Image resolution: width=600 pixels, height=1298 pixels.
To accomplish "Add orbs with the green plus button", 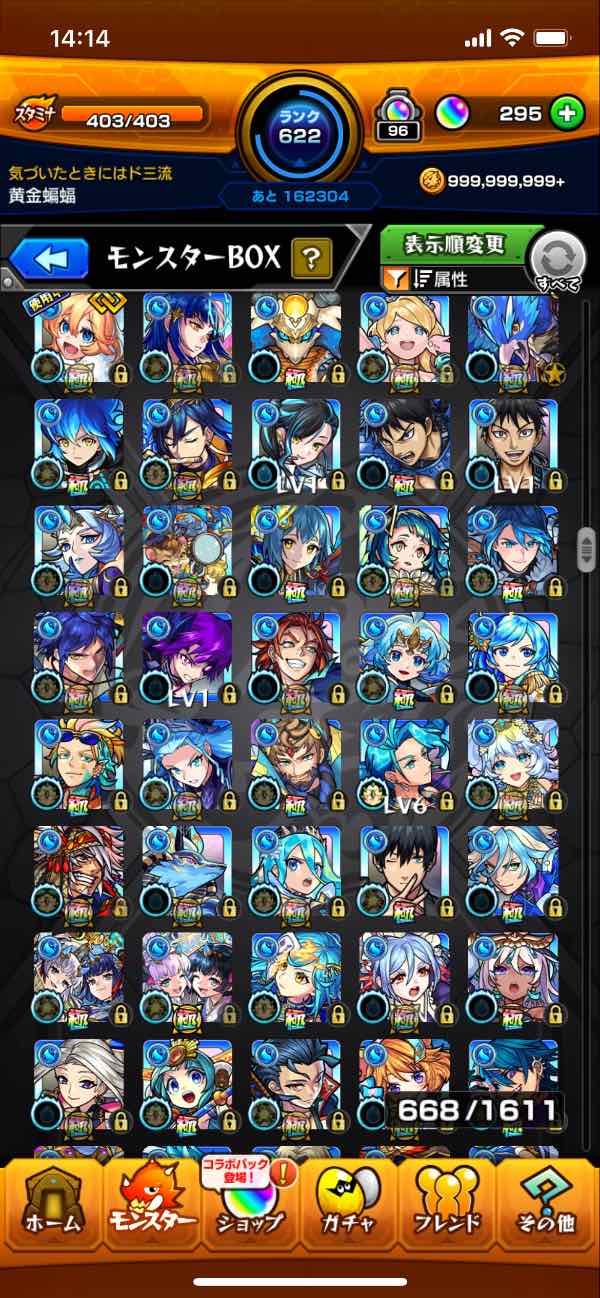I will [565, 114].
